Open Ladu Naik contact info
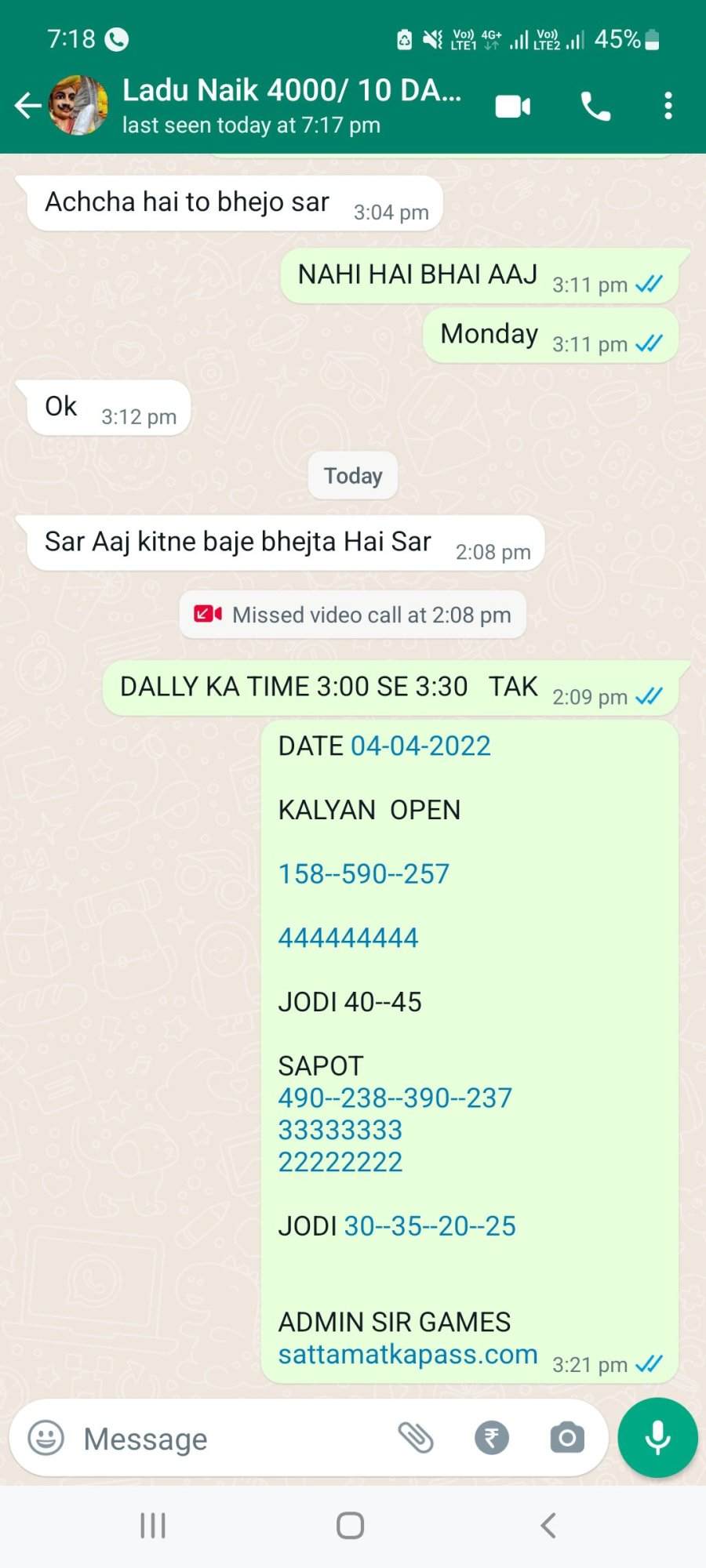 [x=292, y=105]
